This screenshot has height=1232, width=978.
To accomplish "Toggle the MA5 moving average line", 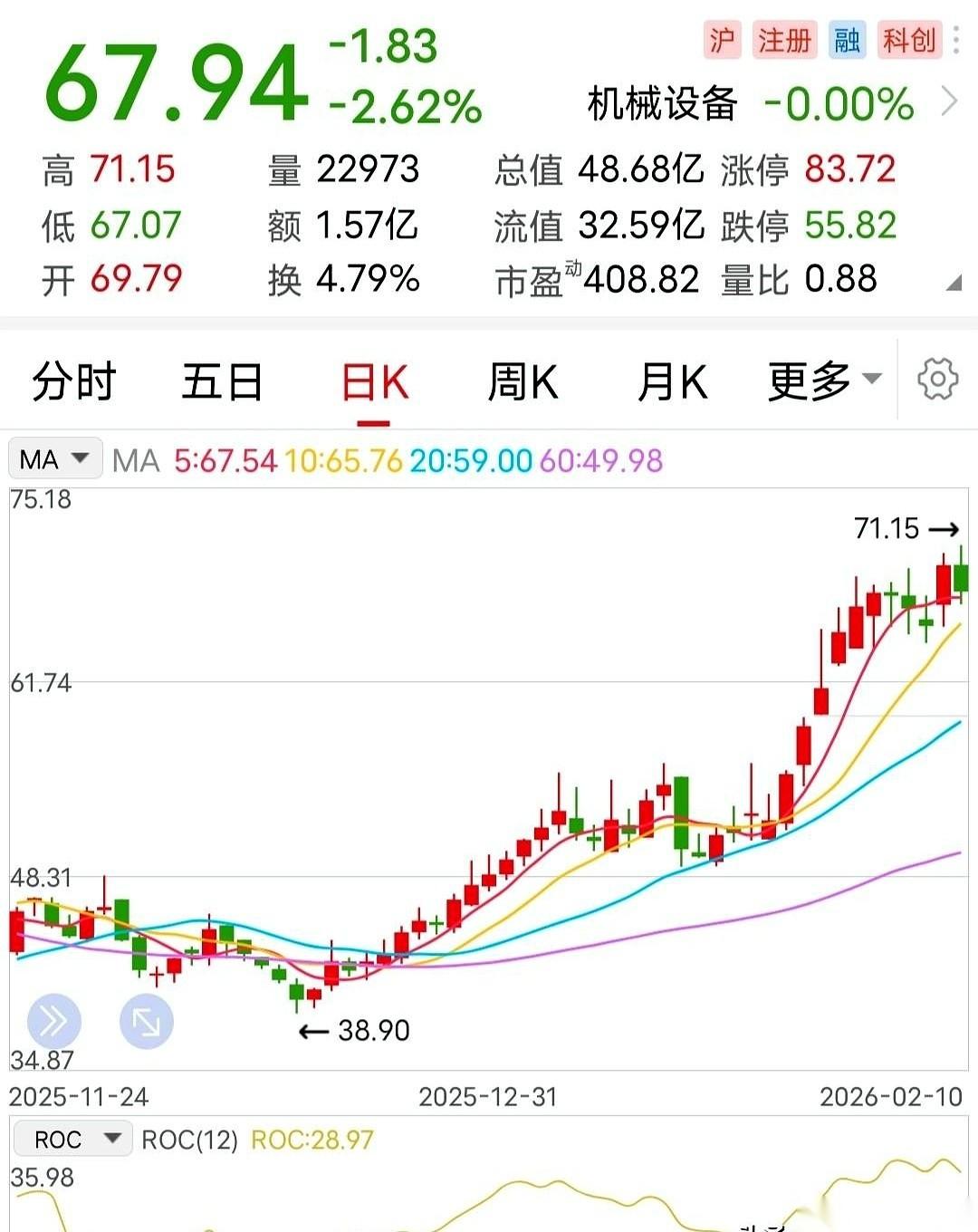I will click(x=225, y=460).
